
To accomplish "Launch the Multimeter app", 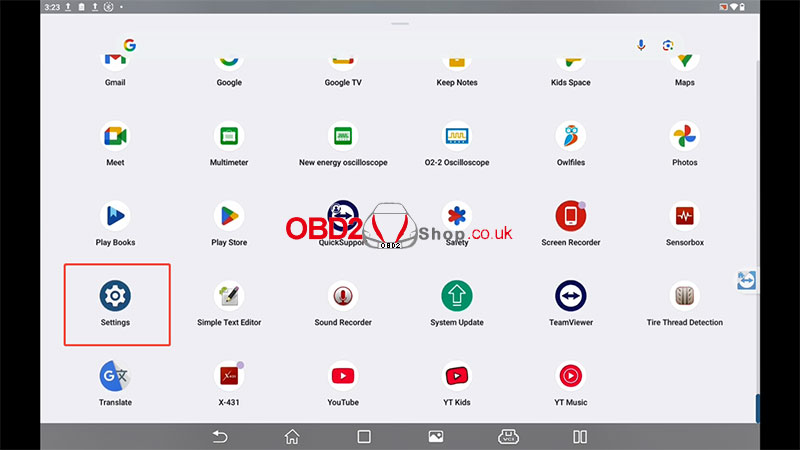I will click(x=229, y=136).
